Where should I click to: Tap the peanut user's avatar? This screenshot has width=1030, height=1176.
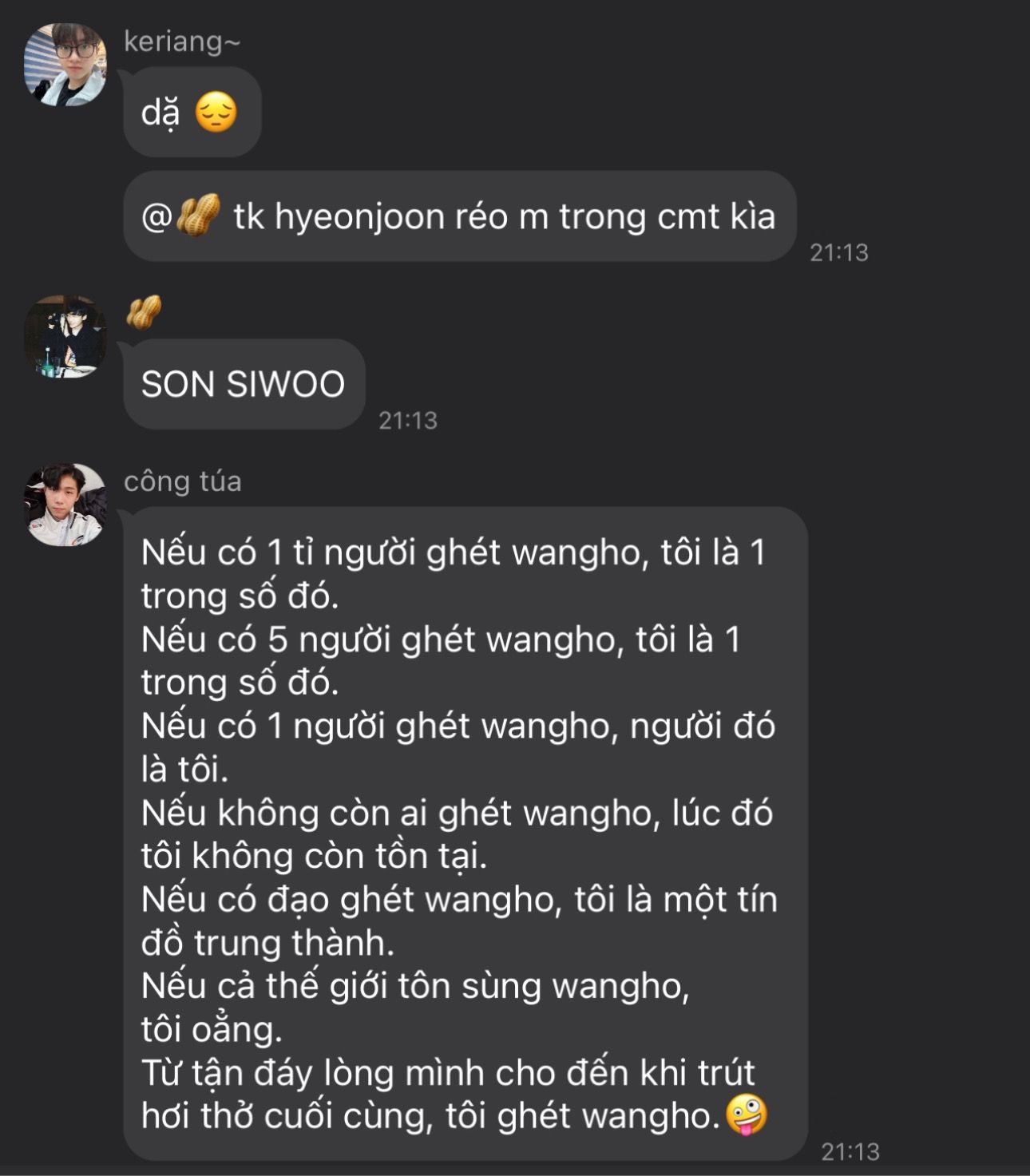tap(65, 336)
